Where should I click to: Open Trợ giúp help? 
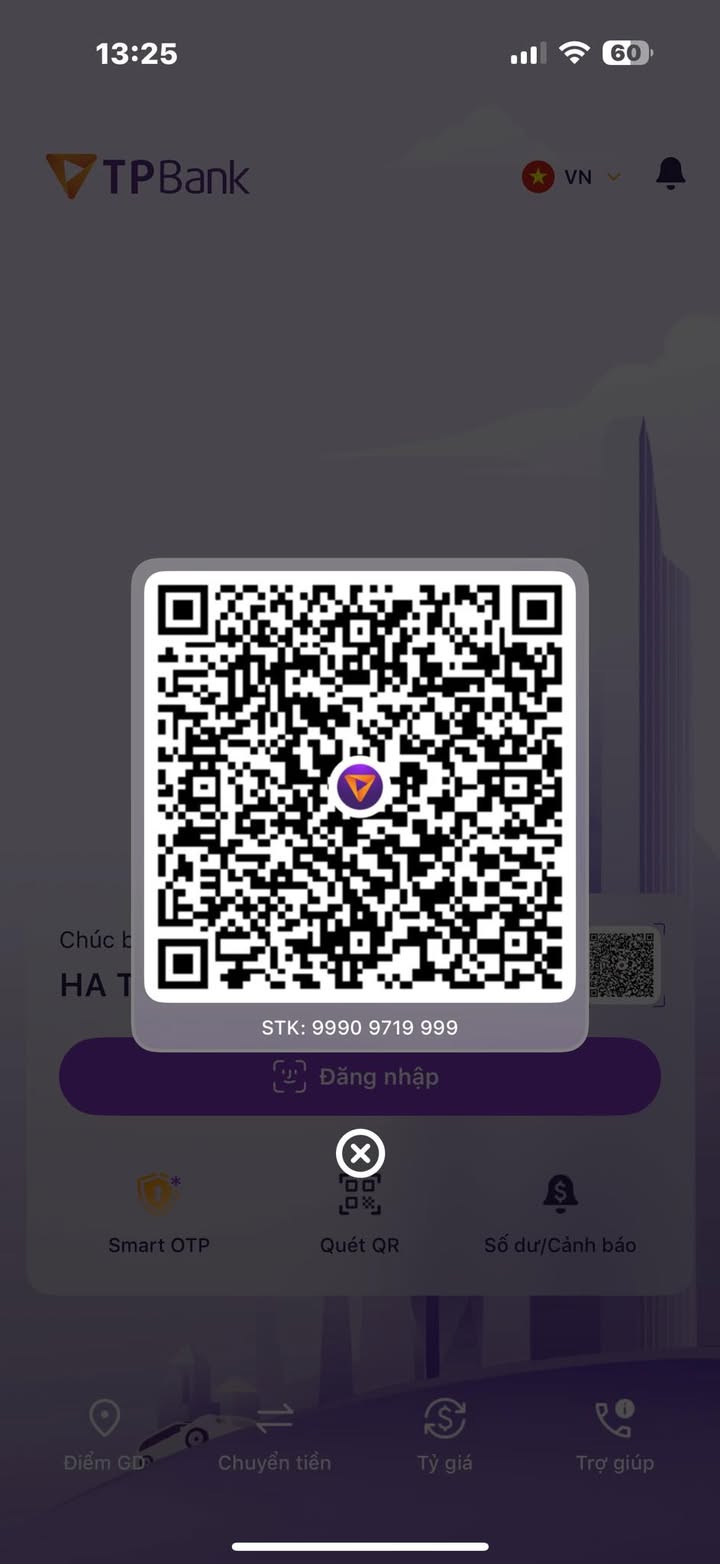(x=614, y=1435)
